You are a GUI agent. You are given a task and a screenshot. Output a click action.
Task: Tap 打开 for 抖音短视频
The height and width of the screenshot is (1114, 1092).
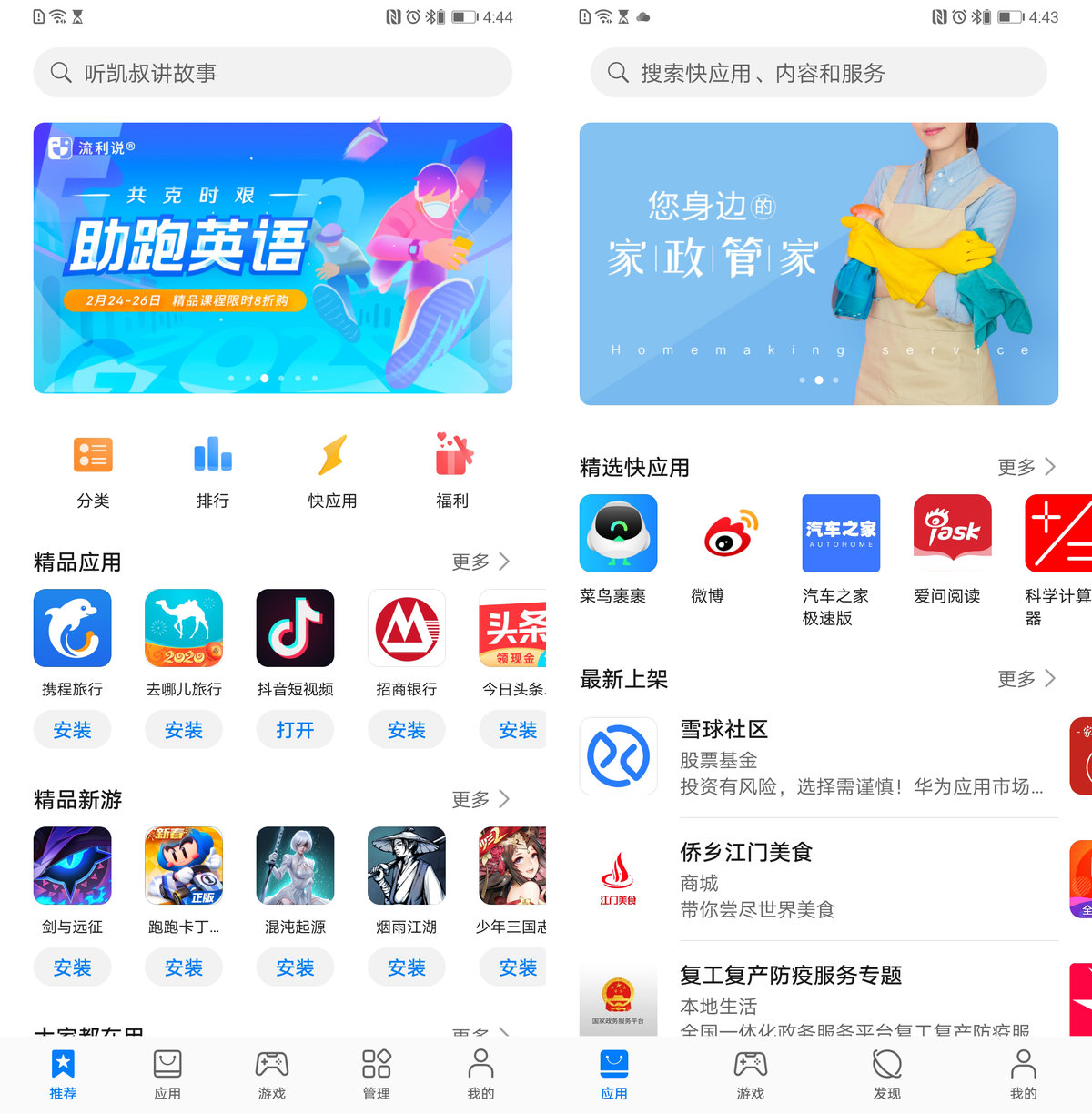295,730
